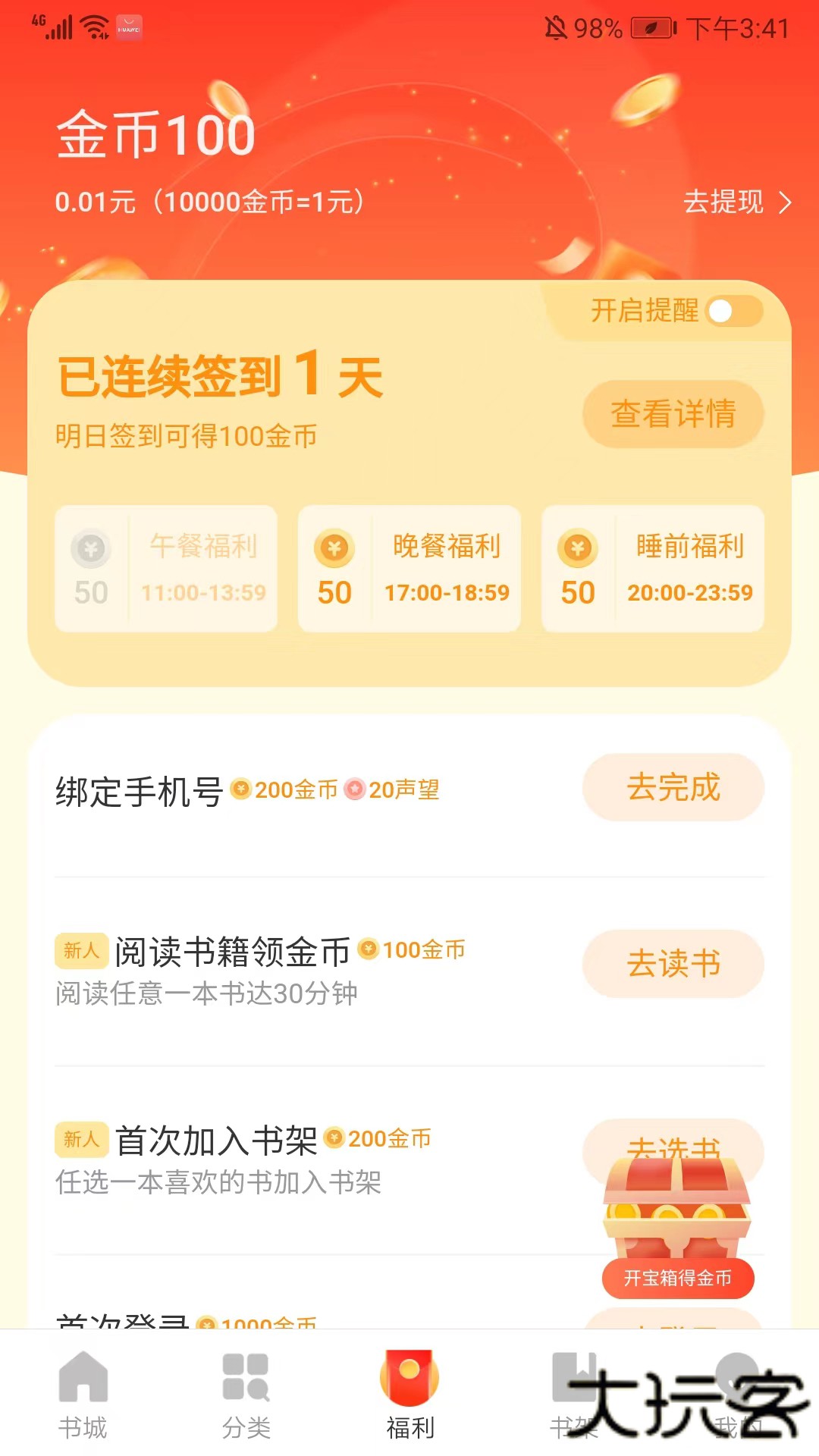Tap the 睡前福利 coin icon
This screenshot has width=819, height=1456.
tap(578, 549)
